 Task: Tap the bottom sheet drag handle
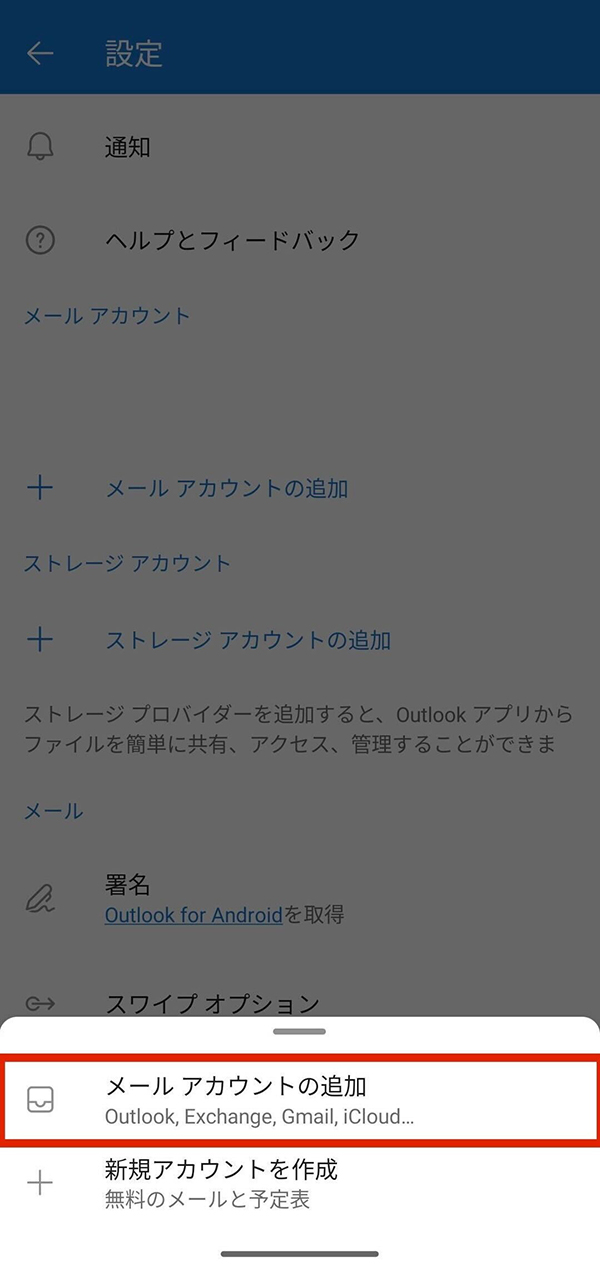[299, 1031]
